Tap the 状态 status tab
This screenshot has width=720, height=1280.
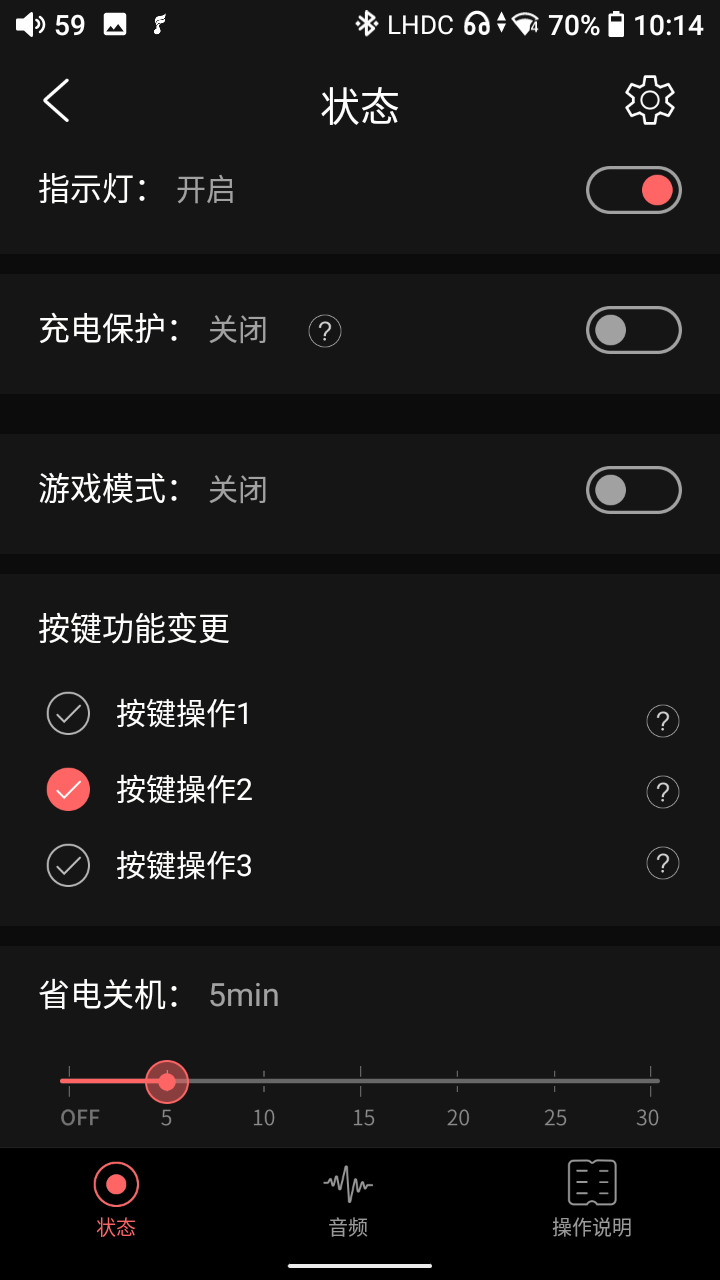(116, 1200)
